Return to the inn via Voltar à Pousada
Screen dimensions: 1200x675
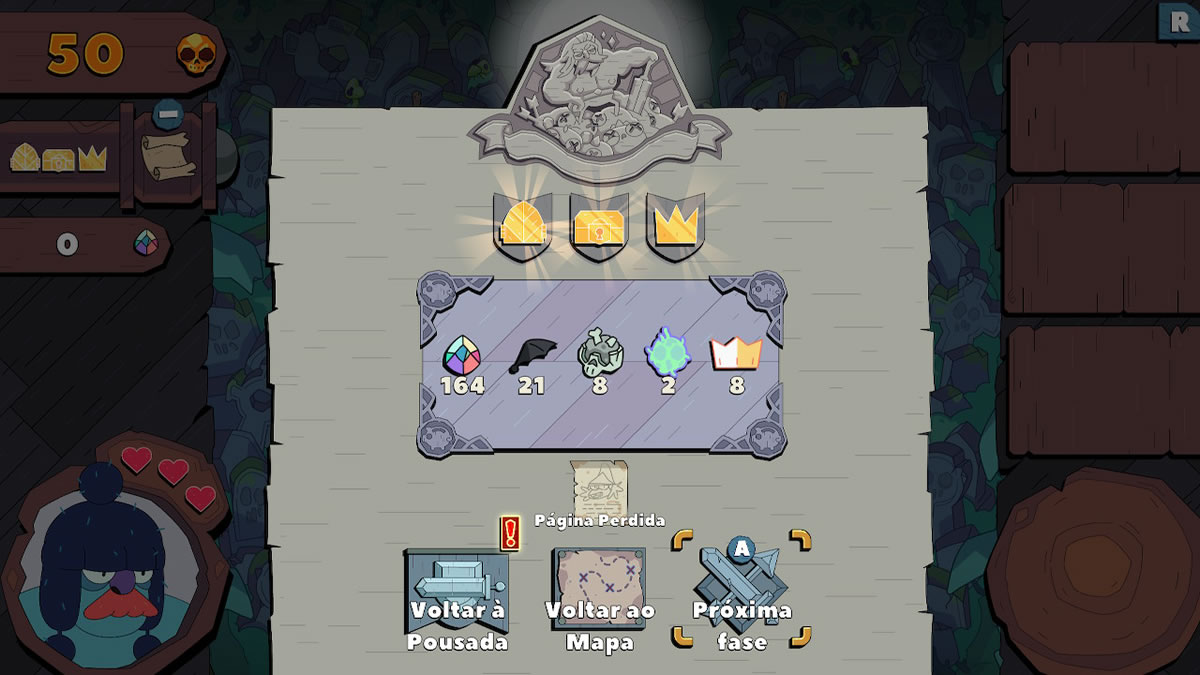(457, 602)
